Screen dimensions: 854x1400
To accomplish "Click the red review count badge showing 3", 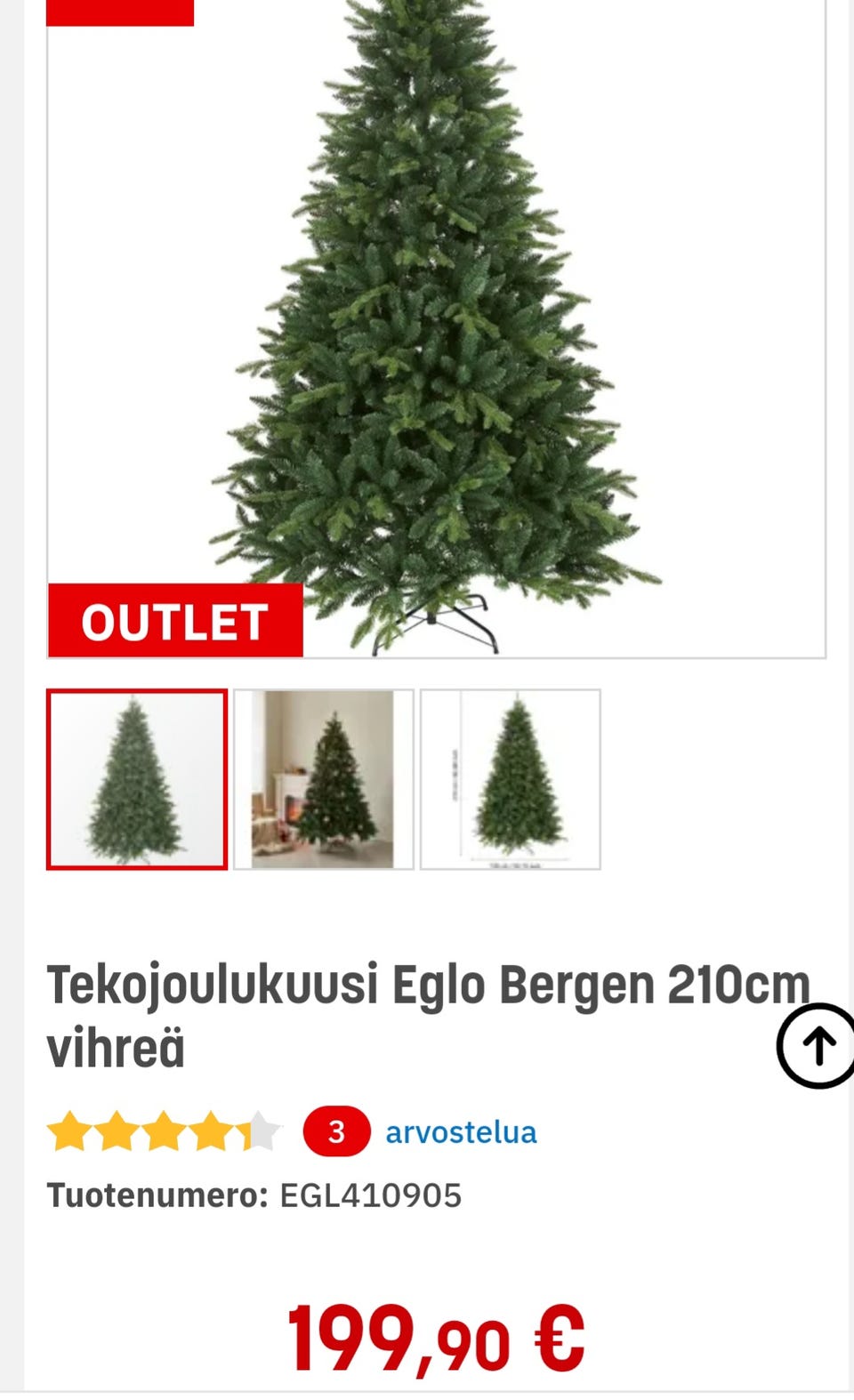I will pyautogui.click(x=335, y=1131).
